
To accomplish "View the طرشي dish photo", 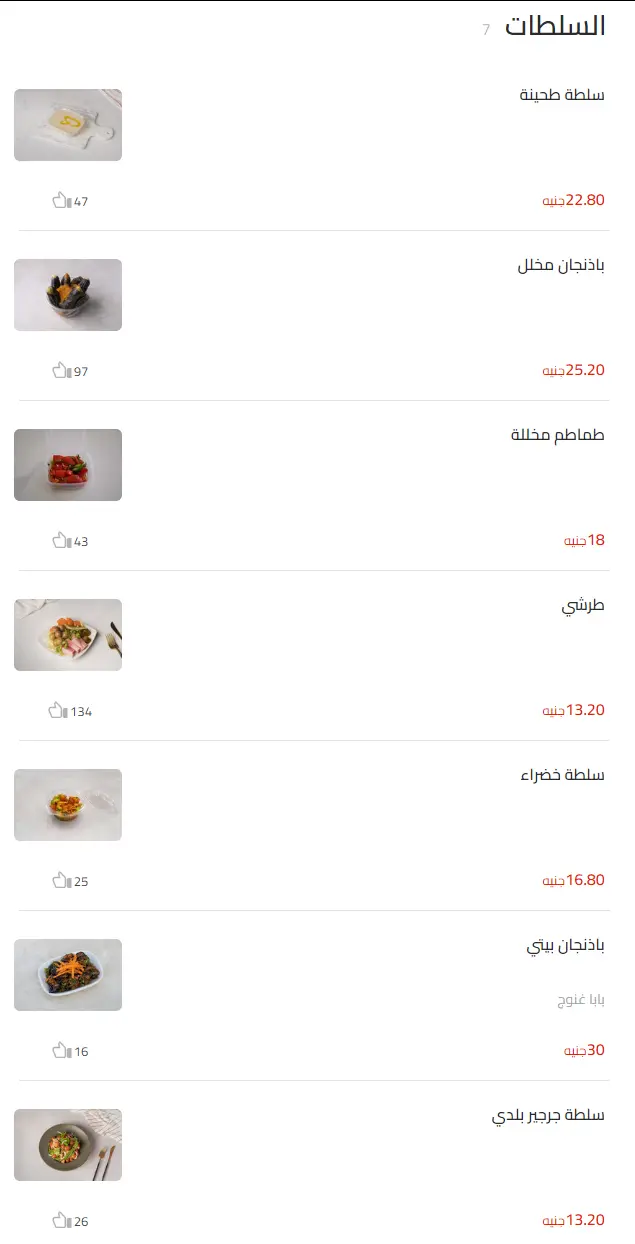I will tap(68, 635).
